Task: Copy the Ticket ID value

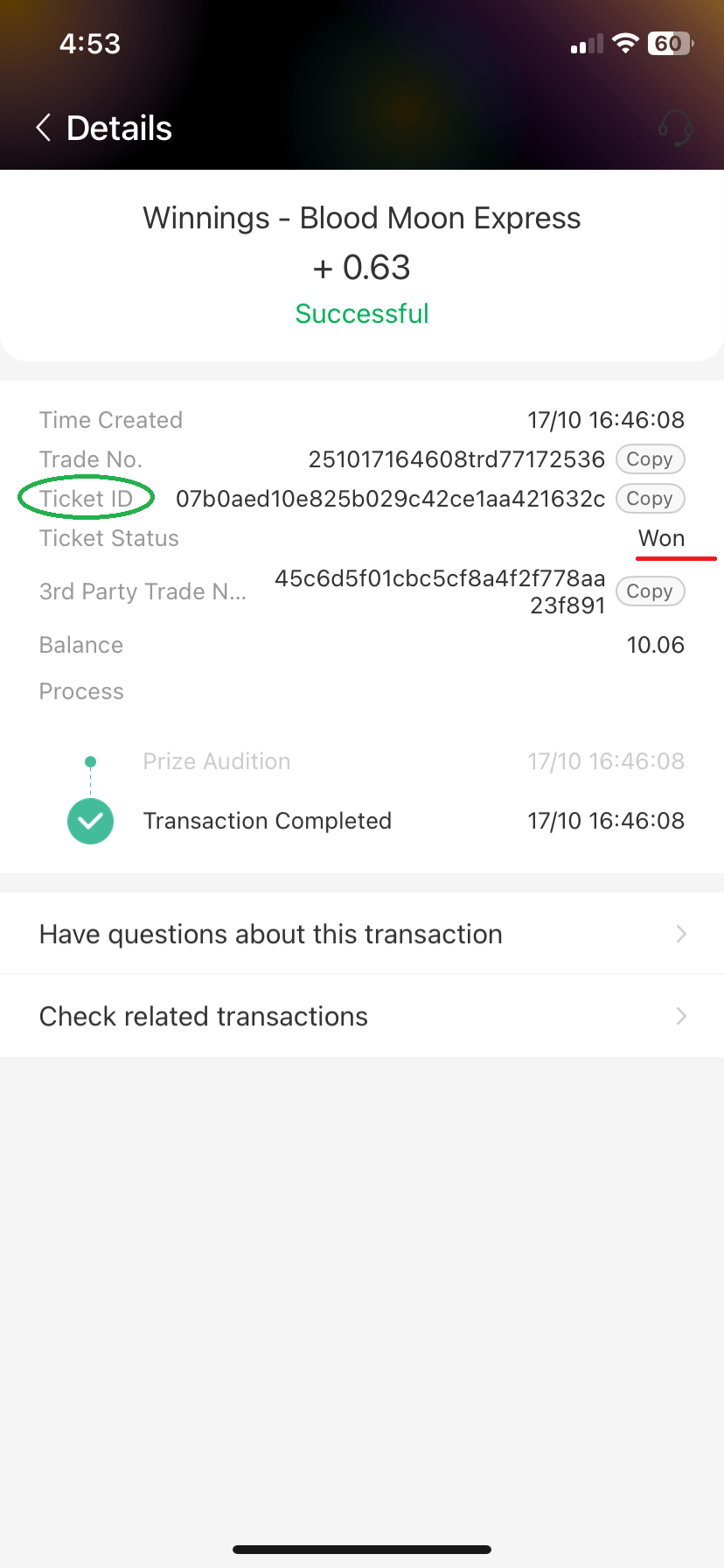Action: pos(650,499)
